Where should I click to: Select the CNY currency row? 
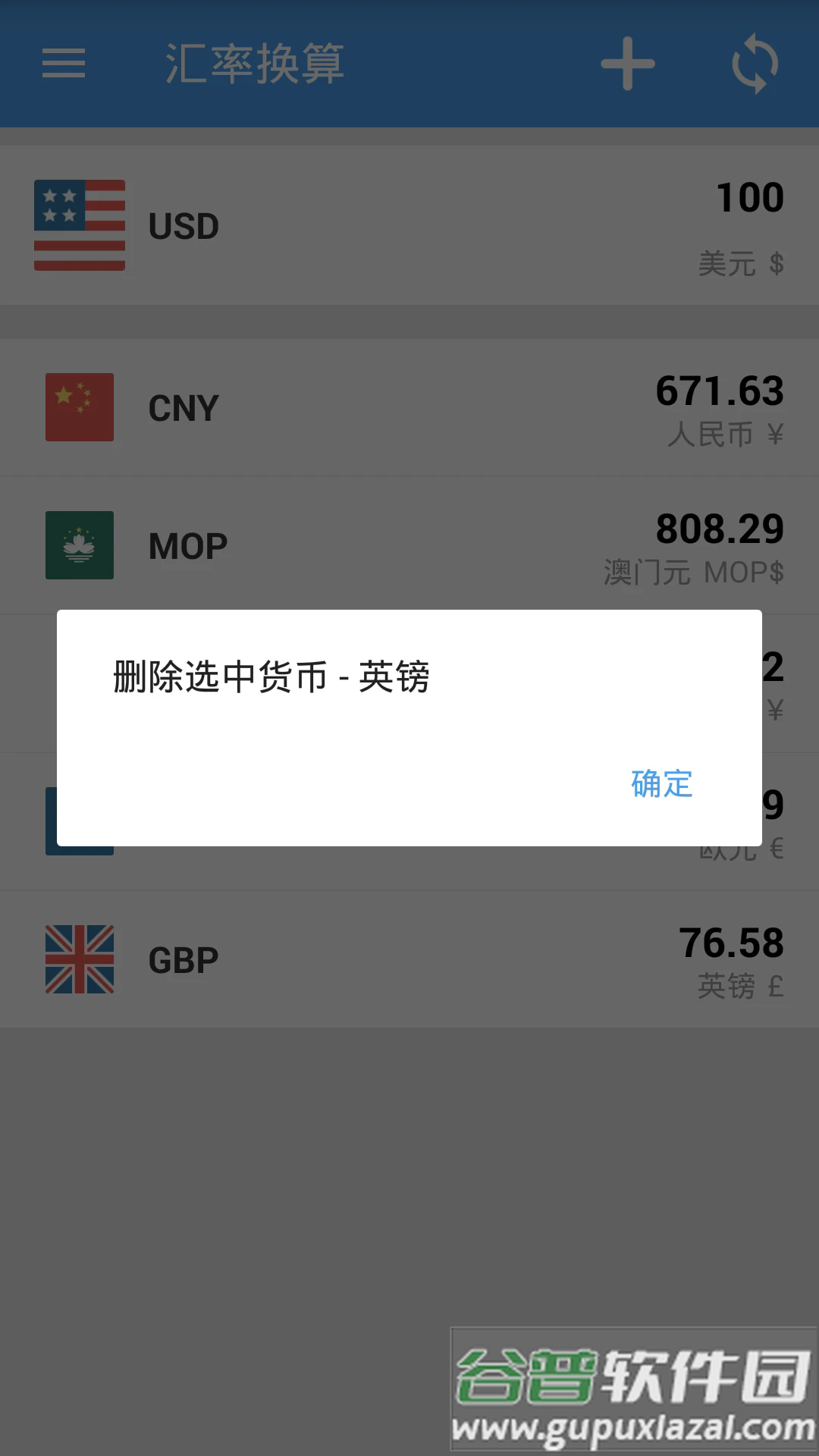point(409,406)
